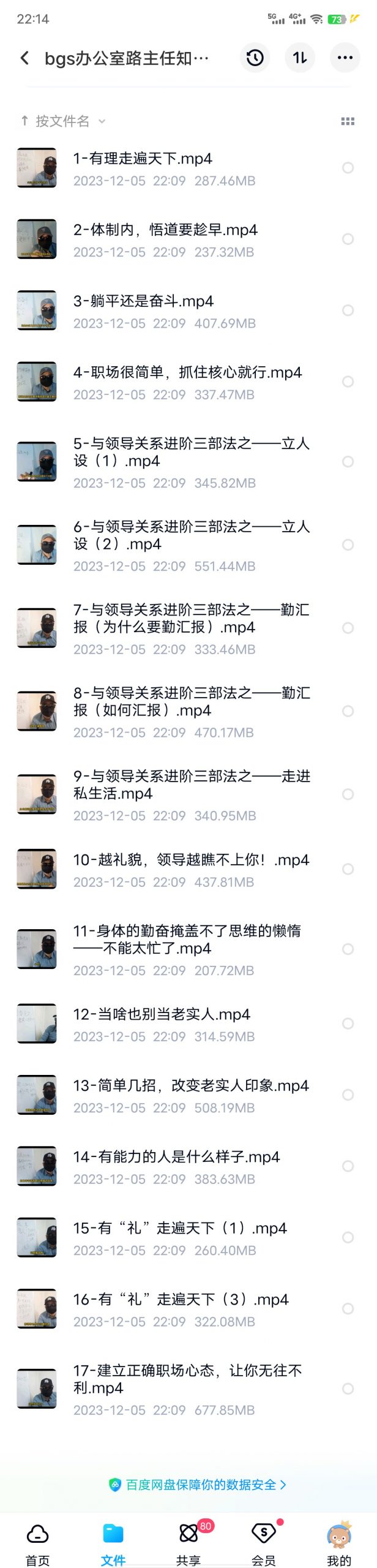Open 9-走进私生活.mp4 video
This screenshot has height=1568, width=377.
click(x=192, y=785)
